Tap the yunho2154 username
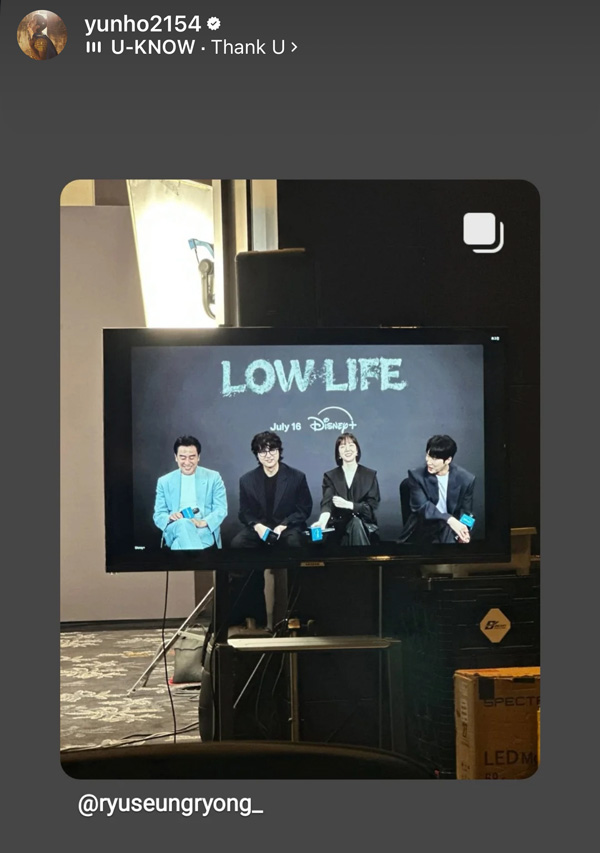600x853 pixels. pyautogui.click(x=143, y=24)
